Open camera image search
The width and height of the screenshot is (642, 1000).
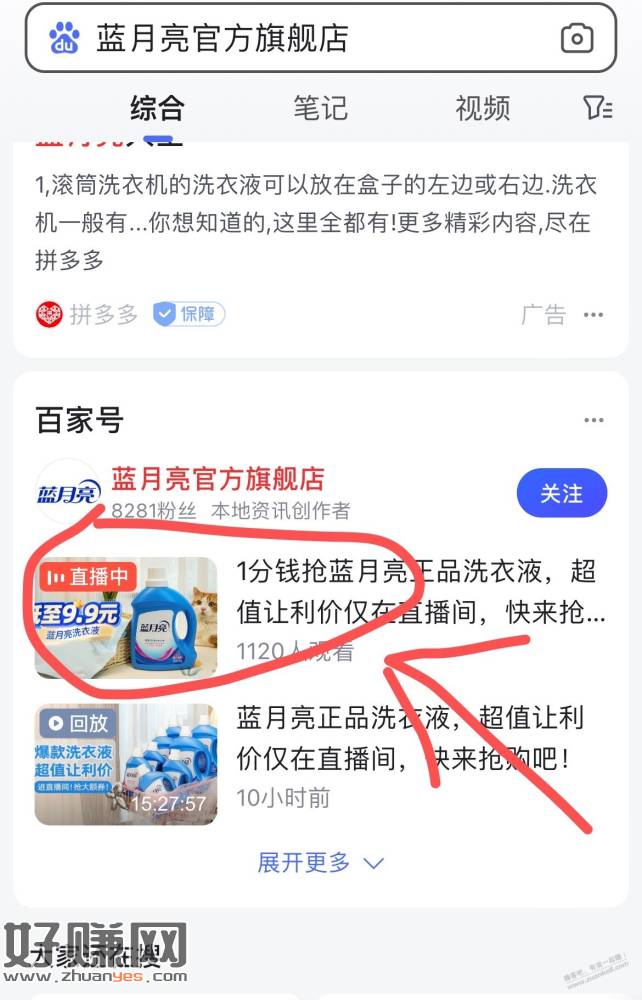point(577,38)
